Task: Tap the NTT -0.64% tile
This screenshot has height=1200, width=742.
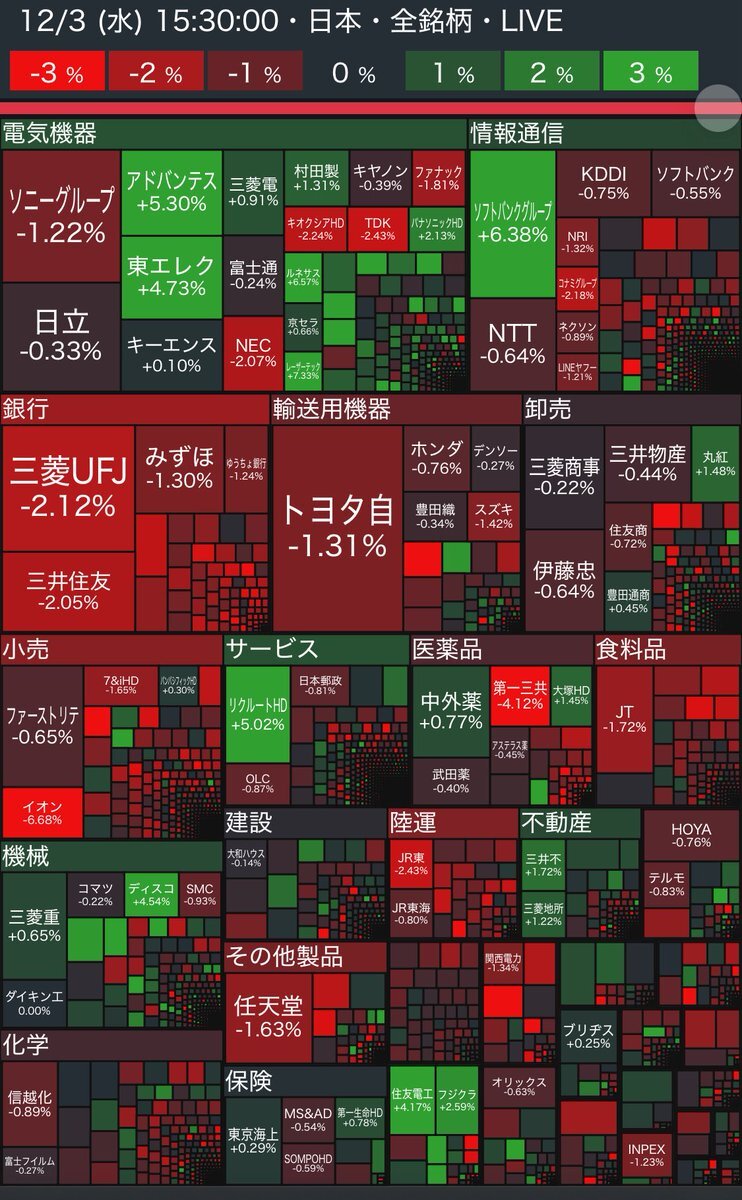Action: click(x=512, y=343)
